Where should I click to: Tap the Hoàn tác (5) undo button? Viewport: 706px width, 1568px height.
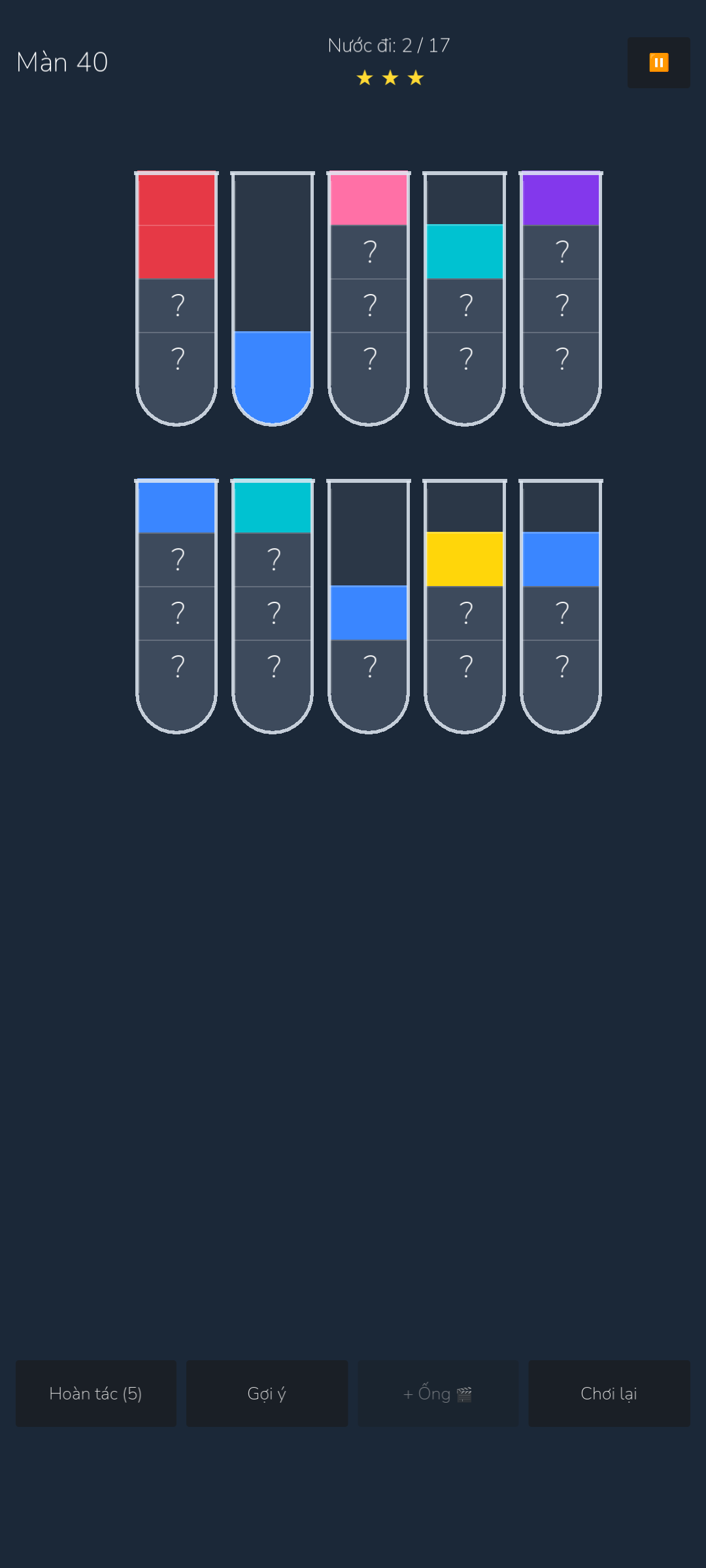pos(96,1394)
